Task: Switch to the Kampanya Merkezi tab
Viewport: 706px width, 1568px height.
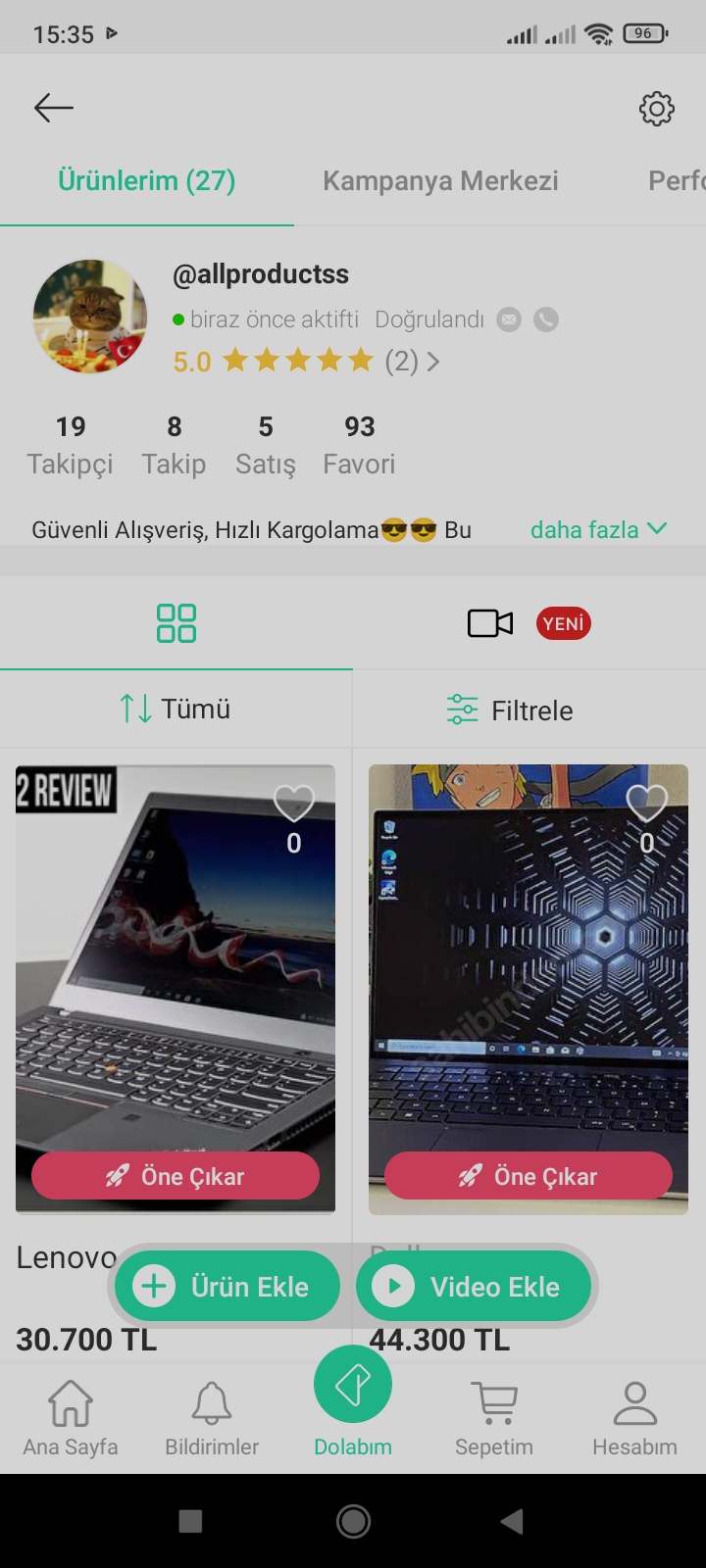Action: pos(440,180)
